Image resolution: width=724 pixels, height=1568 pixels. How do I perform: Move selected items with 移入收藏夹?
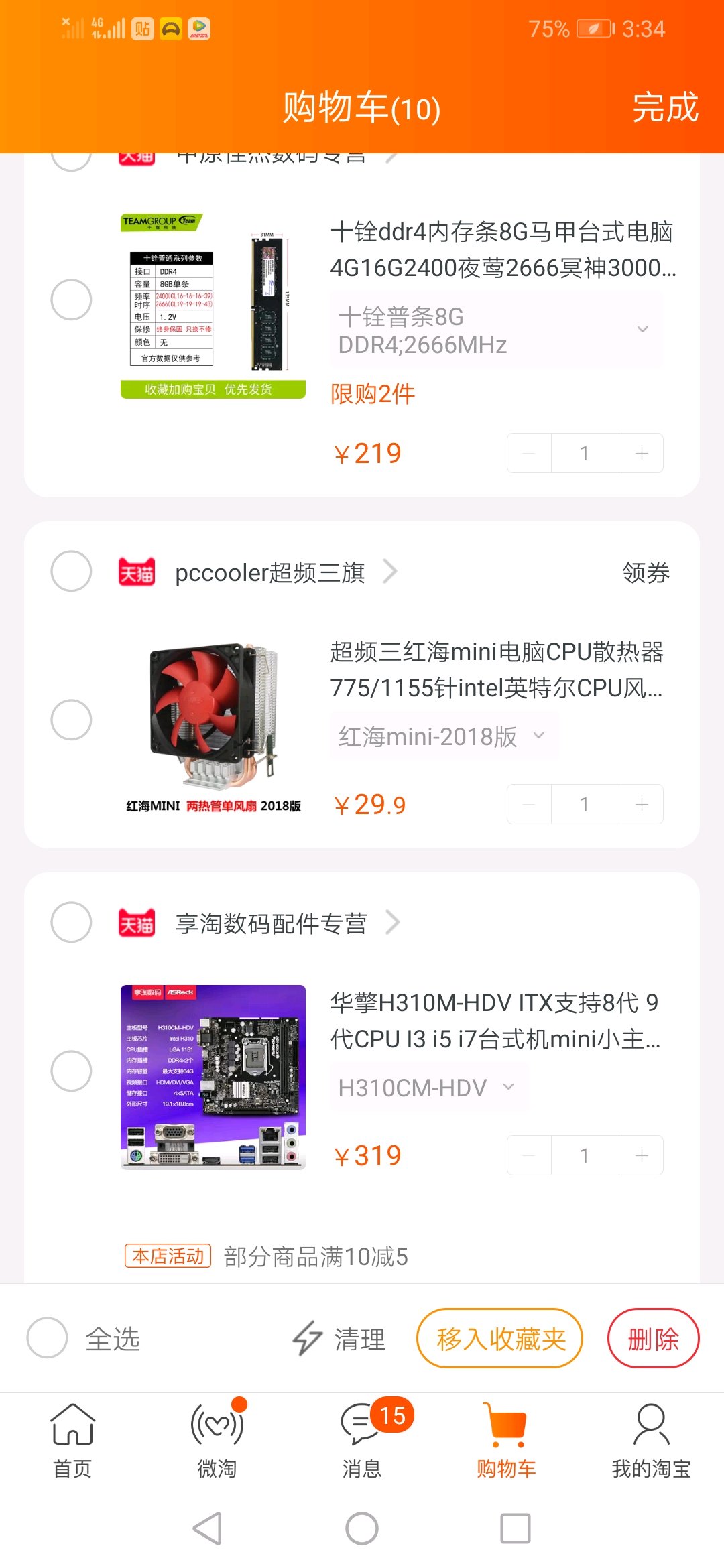[500, 1339]
